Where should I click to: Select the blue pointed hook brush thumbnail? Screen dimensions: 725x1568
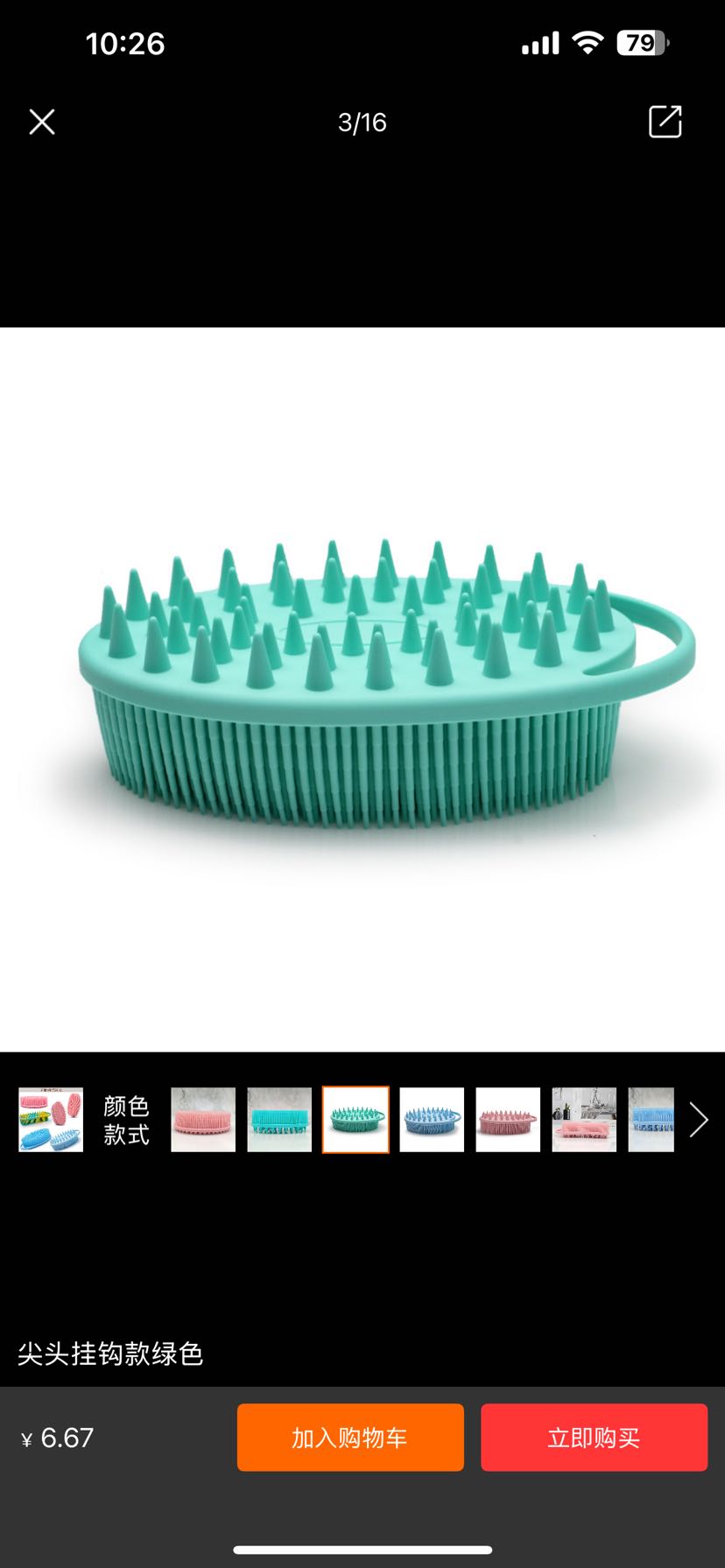pos(432,1120)
